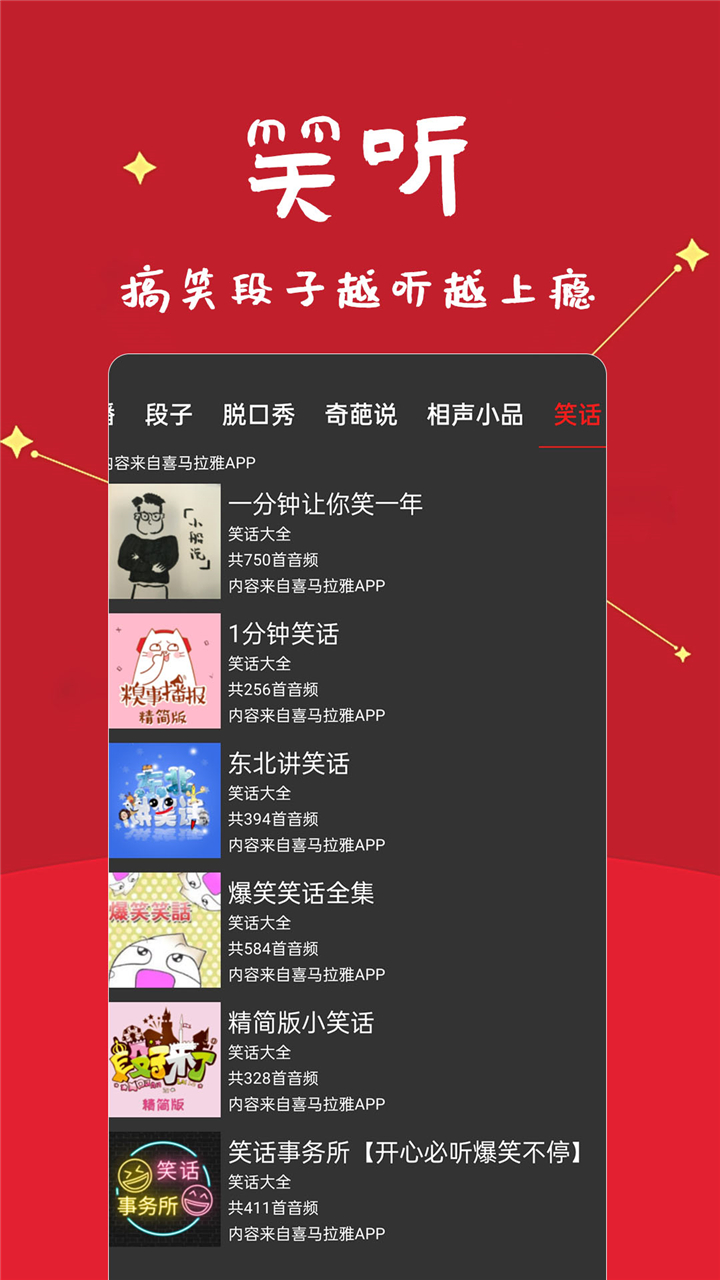
Task: Open the album 一分钟让你笑一年
Action: (327, 505)
